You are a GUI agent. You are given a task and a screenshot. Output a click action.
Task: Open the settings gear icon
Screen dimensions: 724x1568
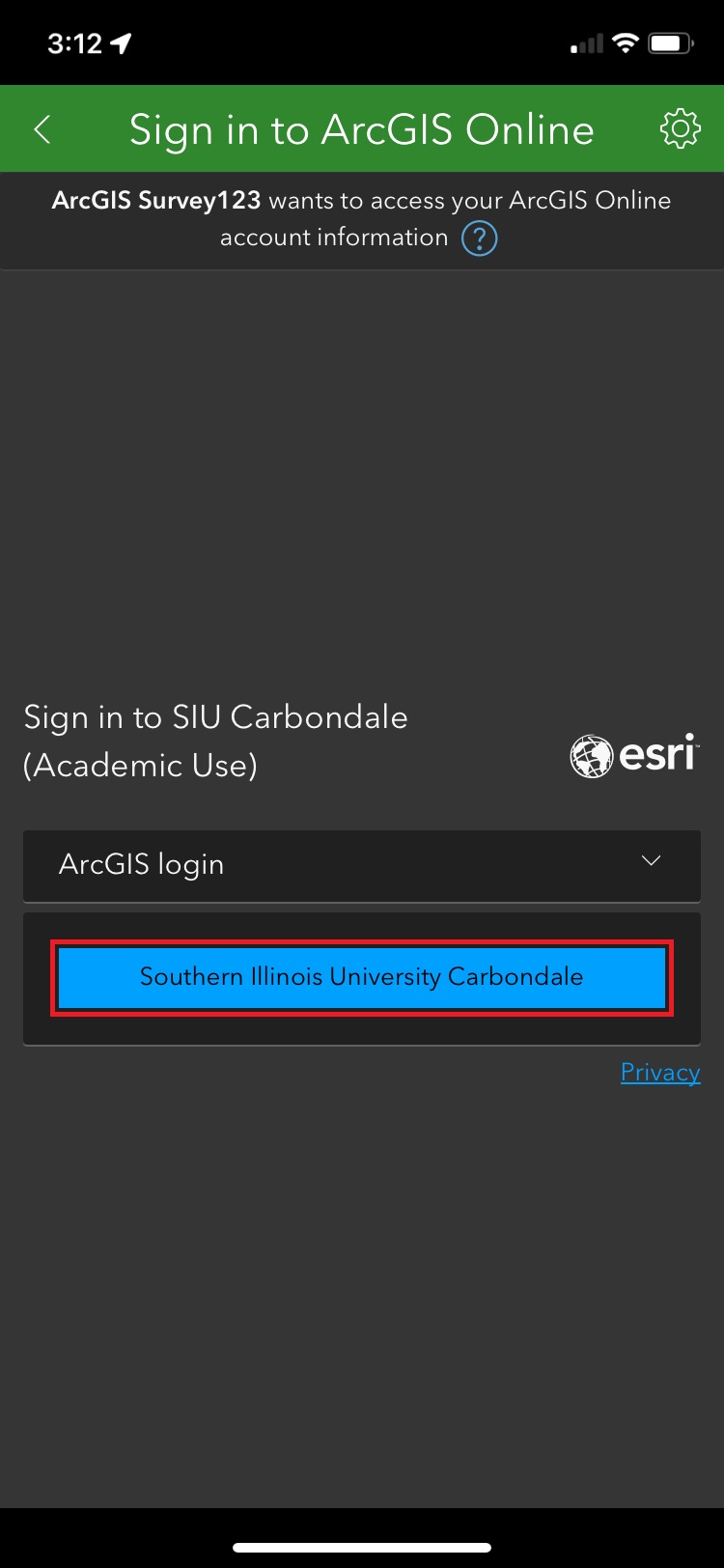click(680, 128)
